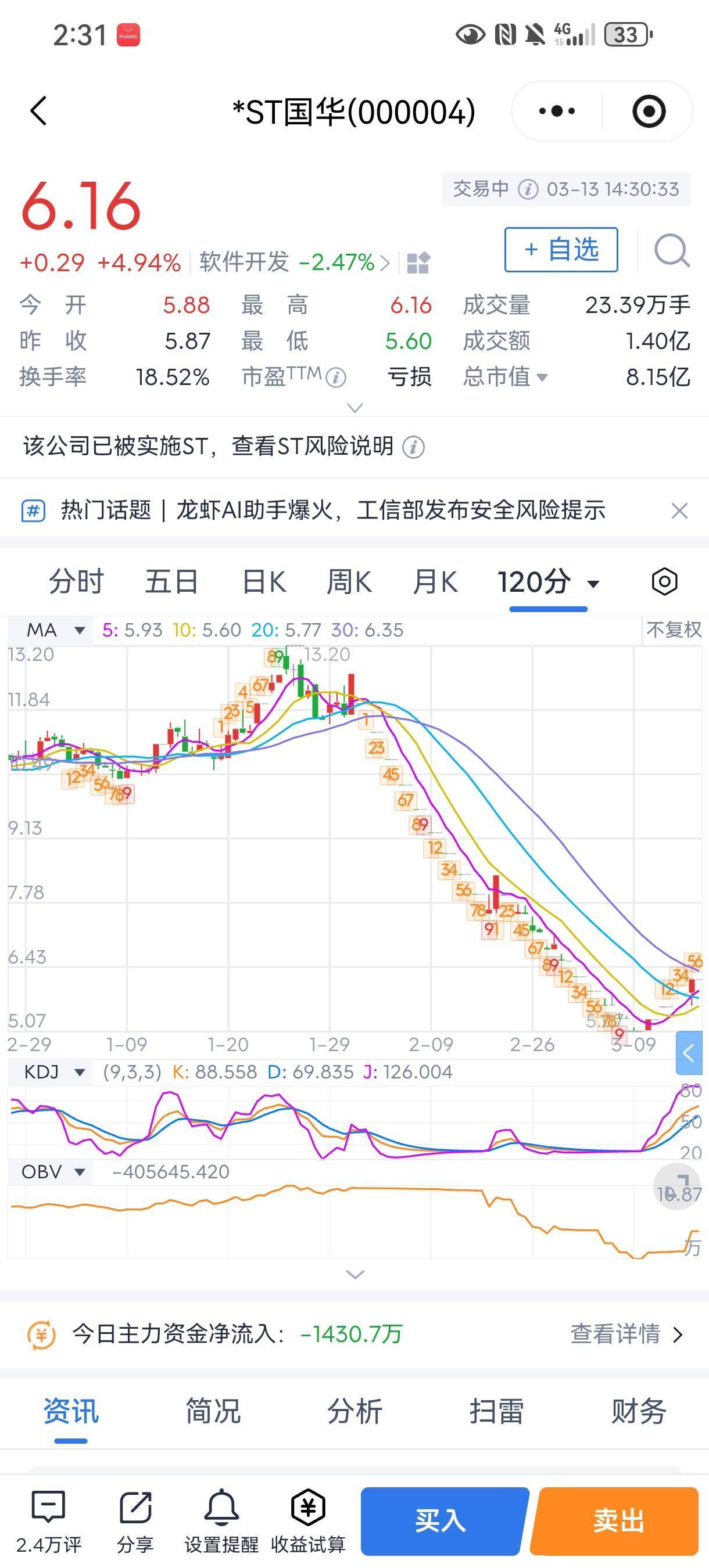This screenshot has width=709, height=1568.
Task: Change the MA indicator dropdown
Action: coord(53,630)
